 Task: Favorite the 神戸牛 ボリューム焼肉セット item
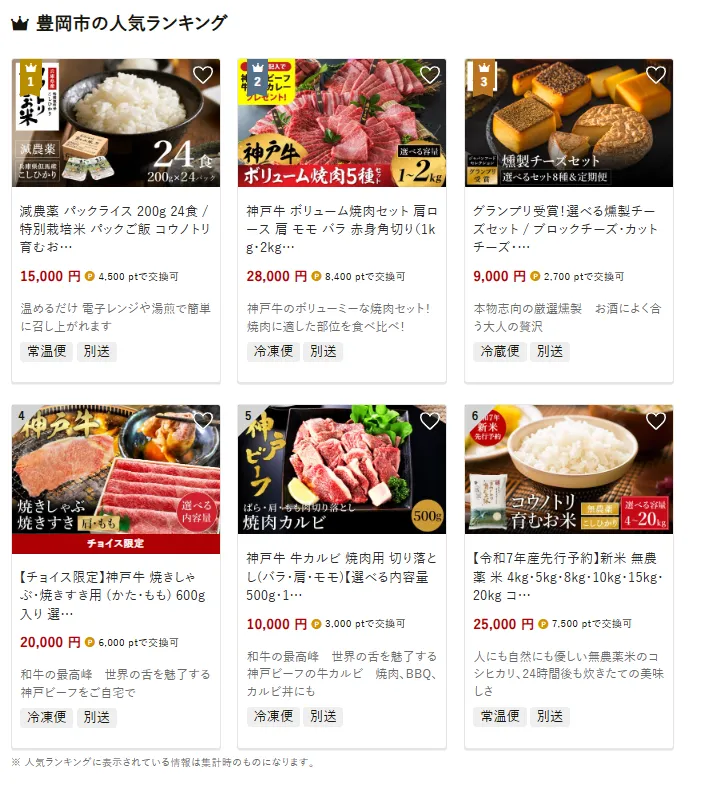tap(430, 75)
